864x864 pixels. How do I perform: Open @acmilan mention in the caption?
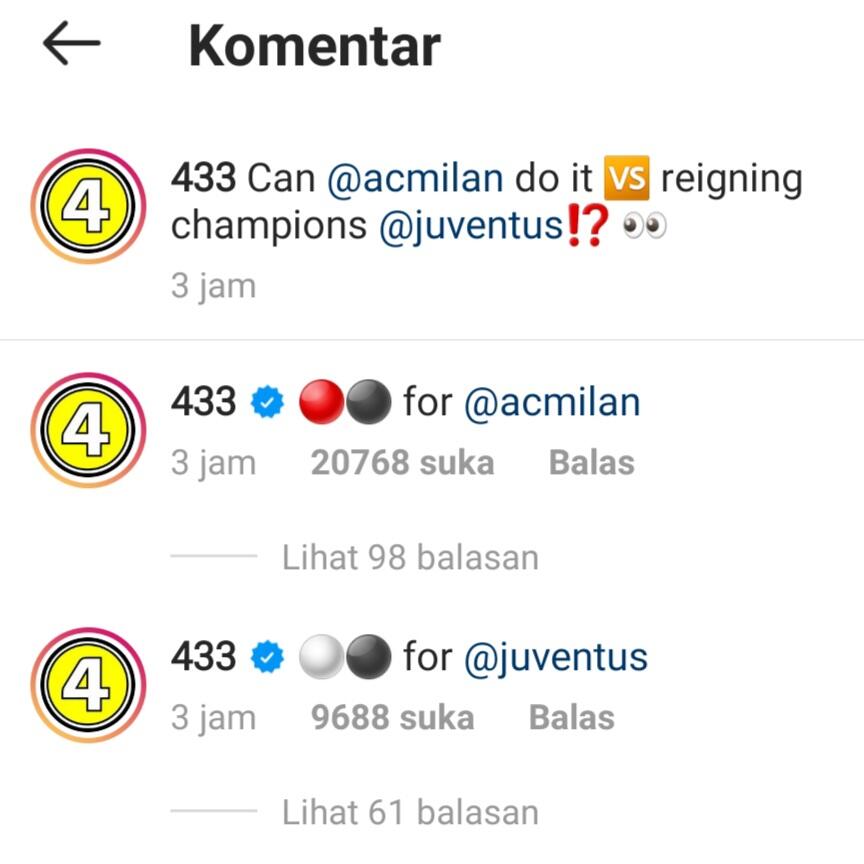(415, 180)
